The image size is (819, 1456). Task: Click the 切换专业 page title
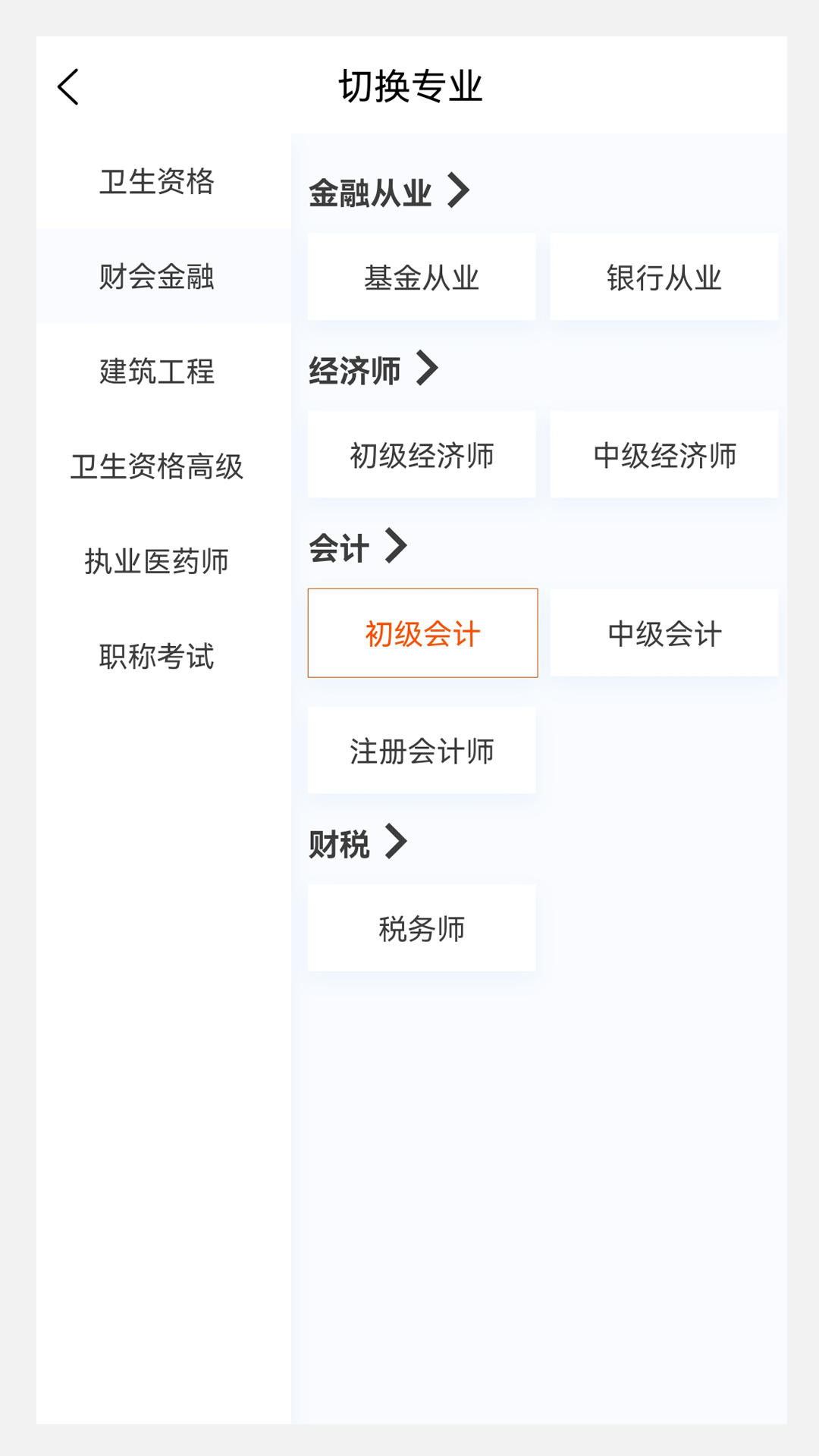point(409,86)
